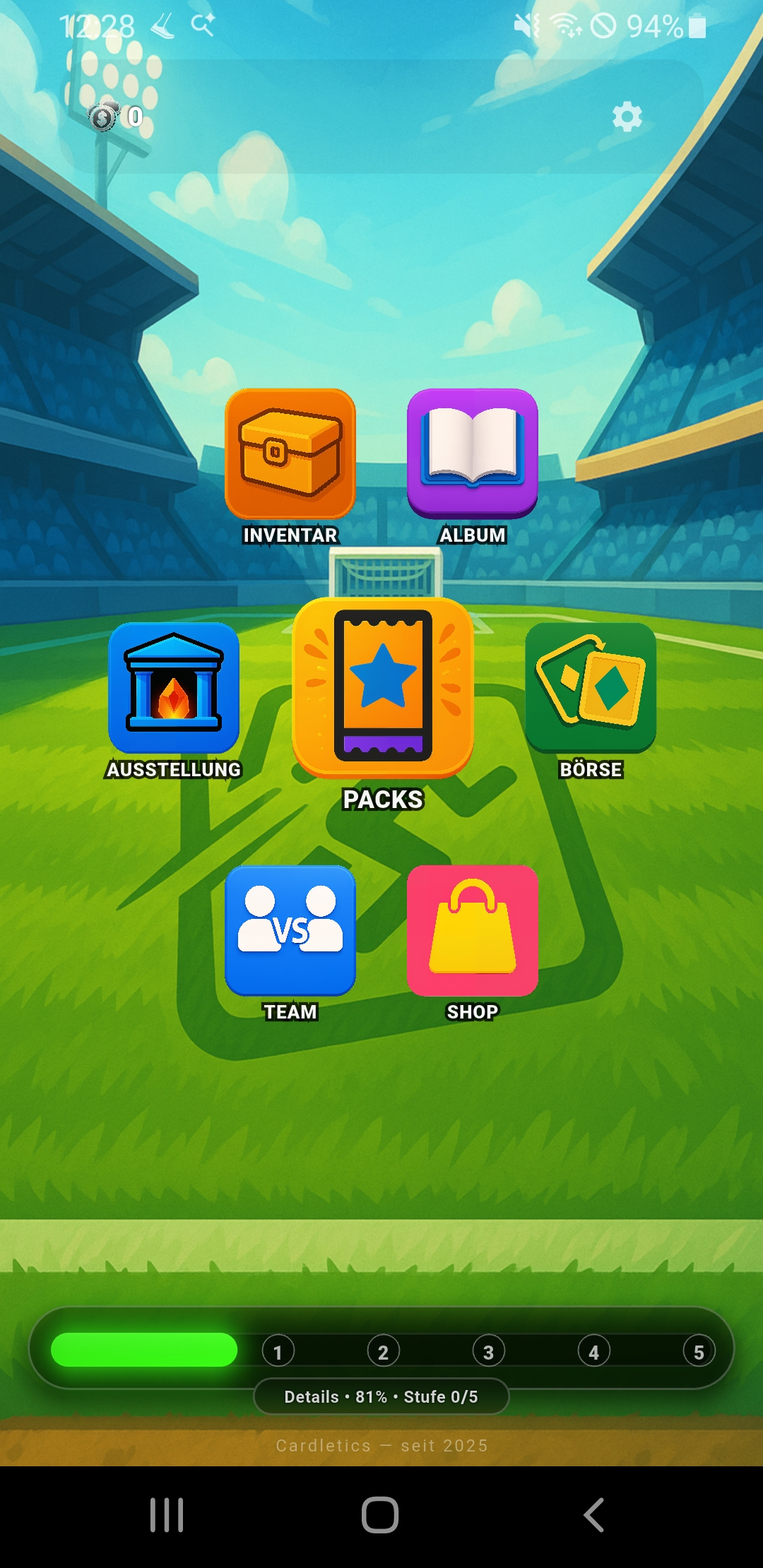
Task: Open the Börse card exchange
Action: coord(591,687)
